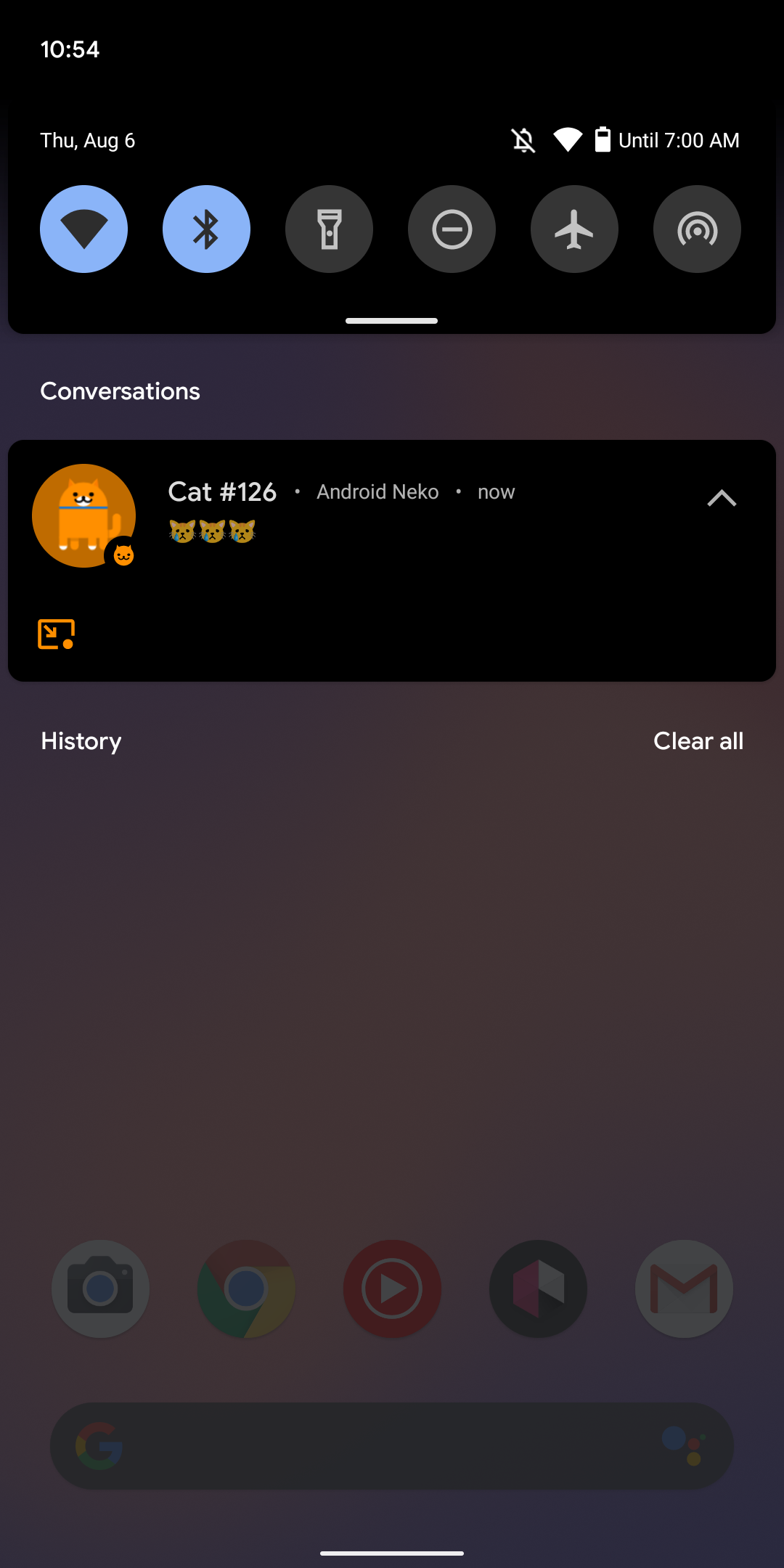The height and width of the screenshot is (1568, 784).
Task: Switch on airplane mode
Action: (x=574, y=229)
